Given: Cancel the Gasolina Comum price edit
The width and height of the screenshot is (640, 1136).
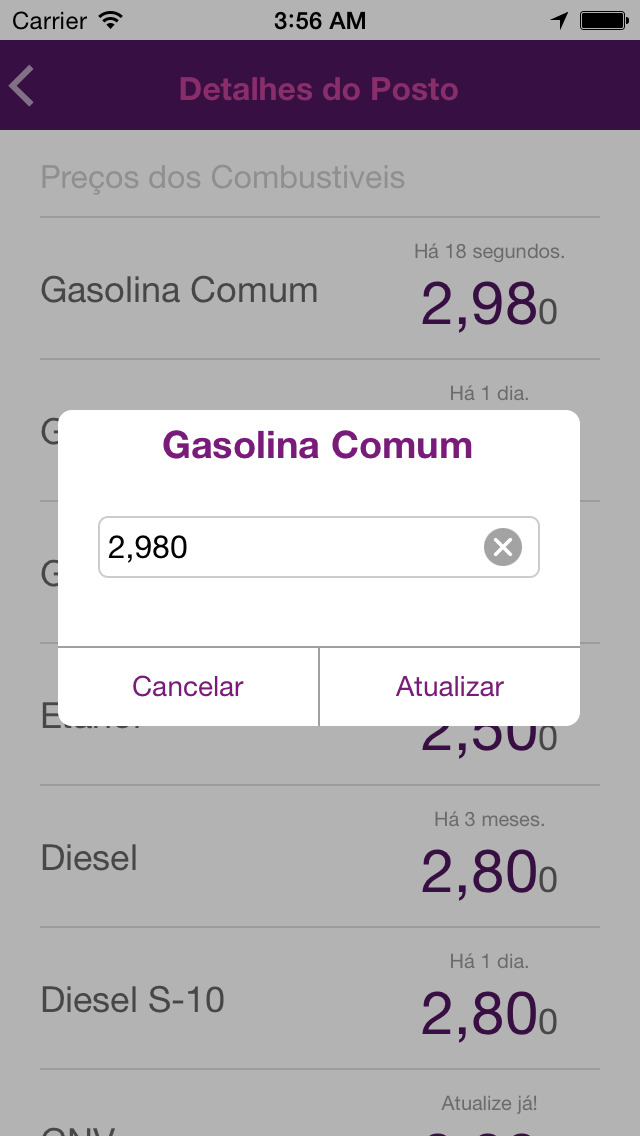Looking at the screenshot, I should pos(188,686).
